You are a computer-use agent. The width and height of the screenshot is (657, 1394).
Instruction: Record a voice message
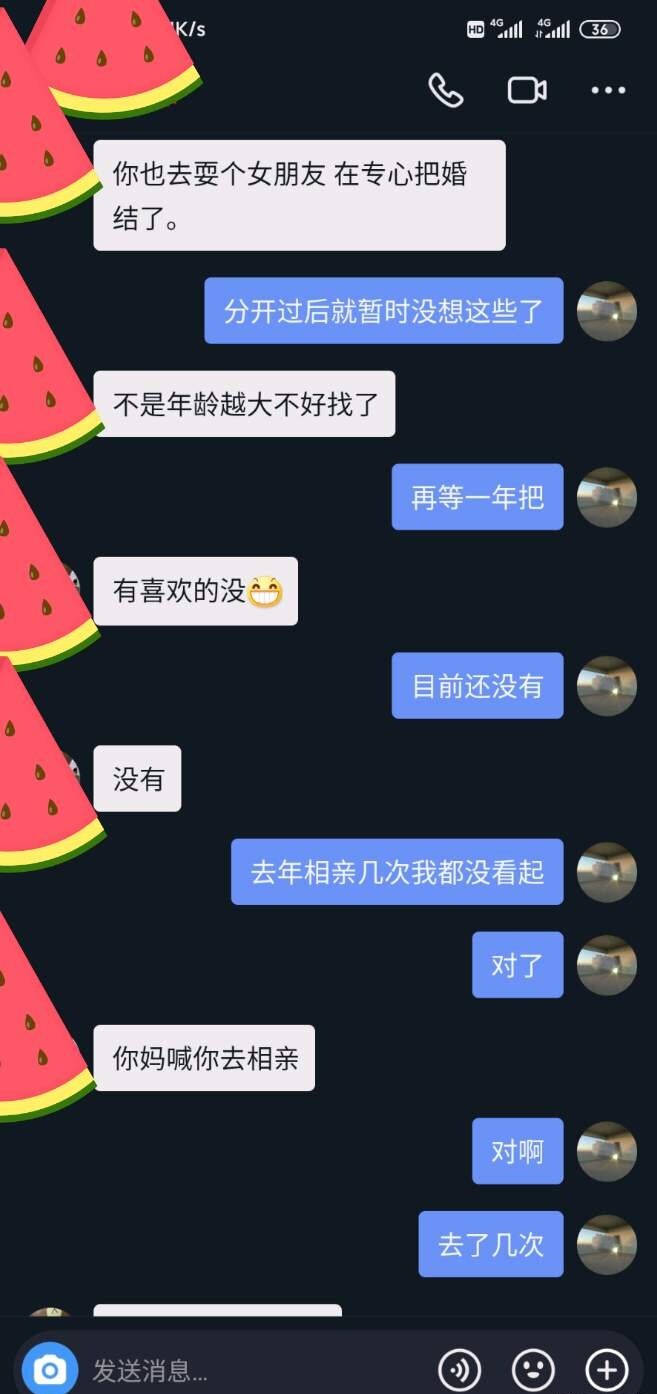coord(460,1369)
